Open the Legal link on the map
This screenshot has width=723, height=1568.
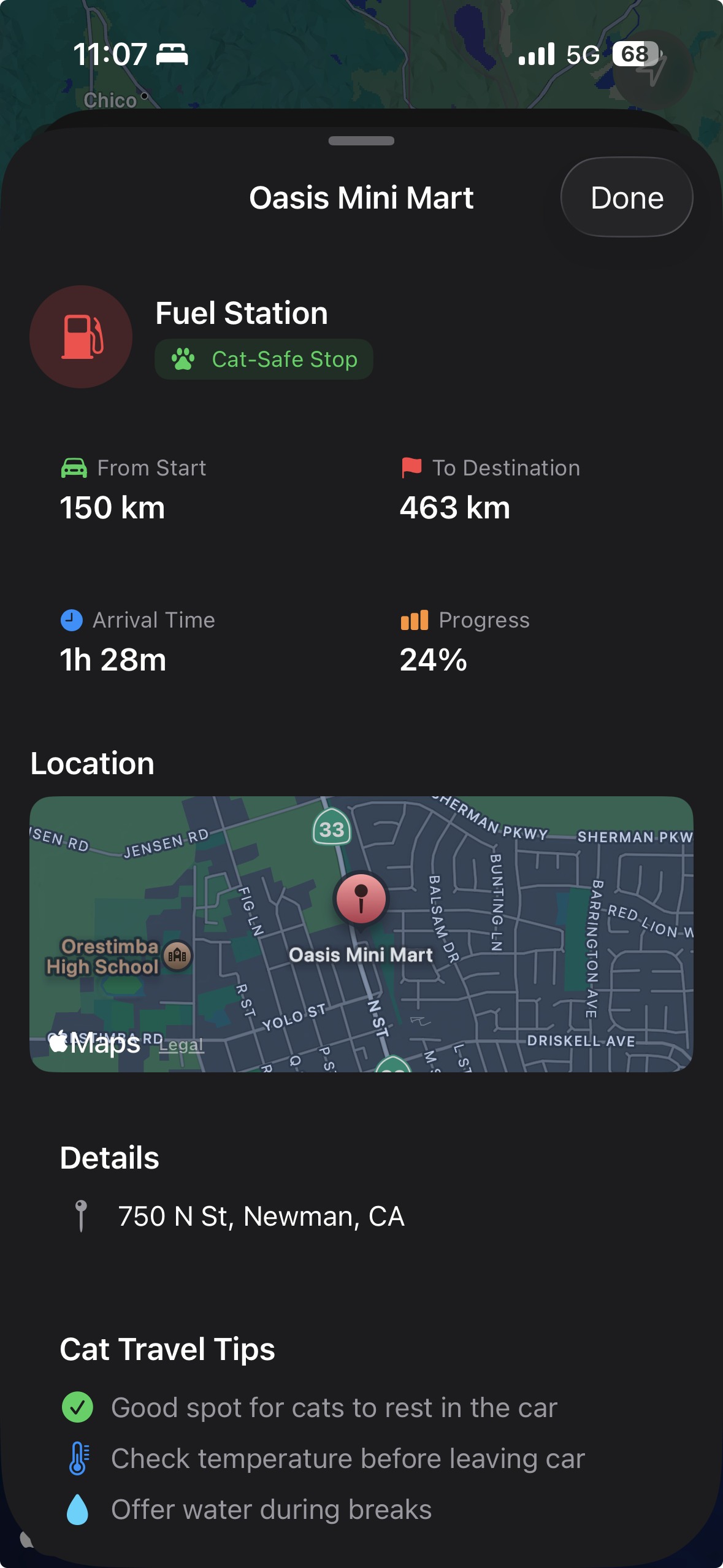click(x=181, y=1044)
